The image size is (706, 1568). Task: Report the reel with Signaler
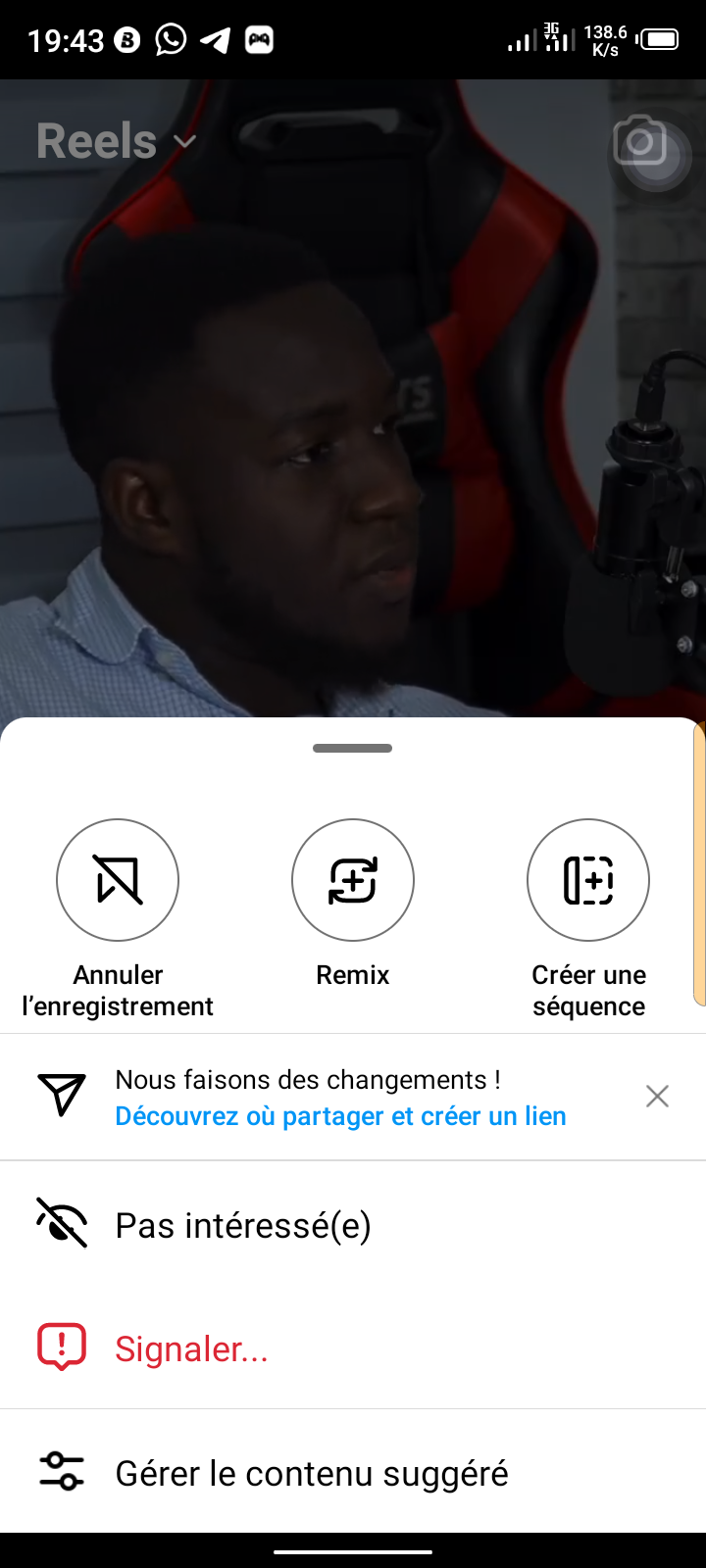point(353,1348)
